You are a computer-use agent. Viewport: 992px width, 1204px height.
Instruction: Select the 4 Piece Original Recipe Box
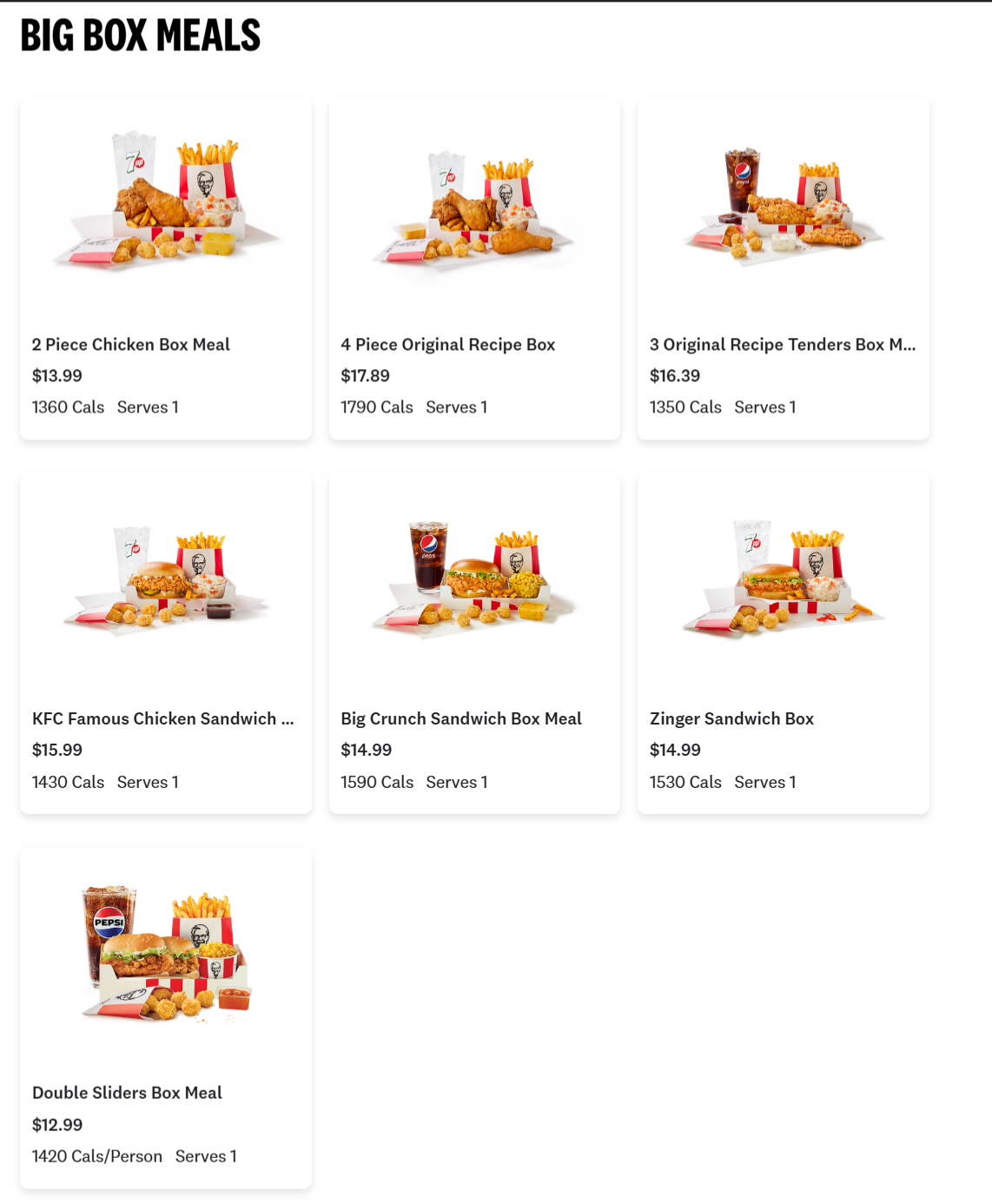coord(474,269)
